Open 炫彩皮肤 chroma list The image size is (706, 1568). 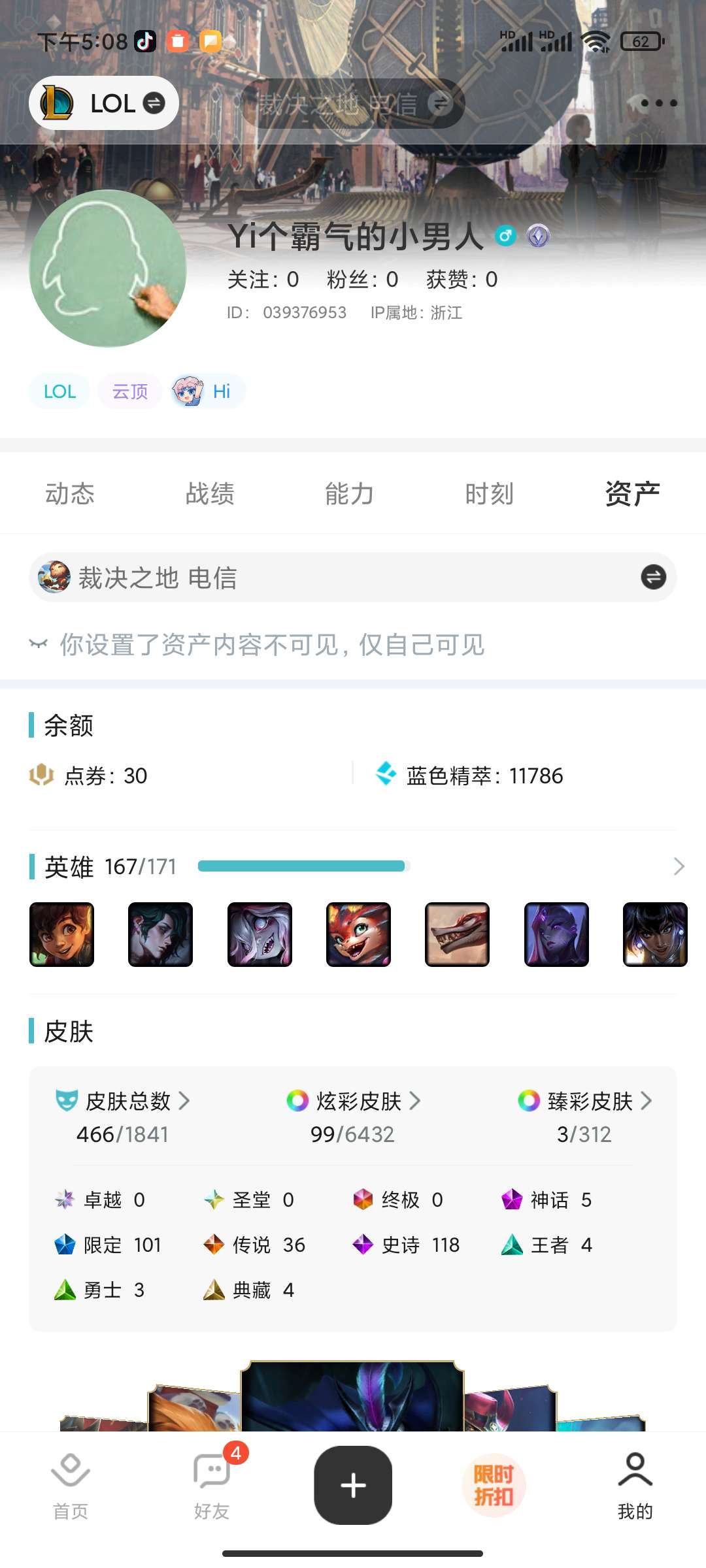click(x=353, y=1102)
